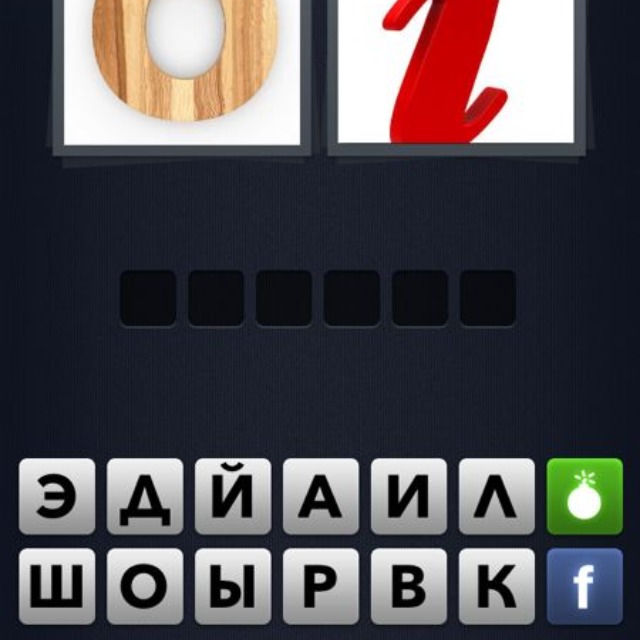The image size is (640, 640).
Task: Tap the letter Ш tile
Action: coord(57,586)
